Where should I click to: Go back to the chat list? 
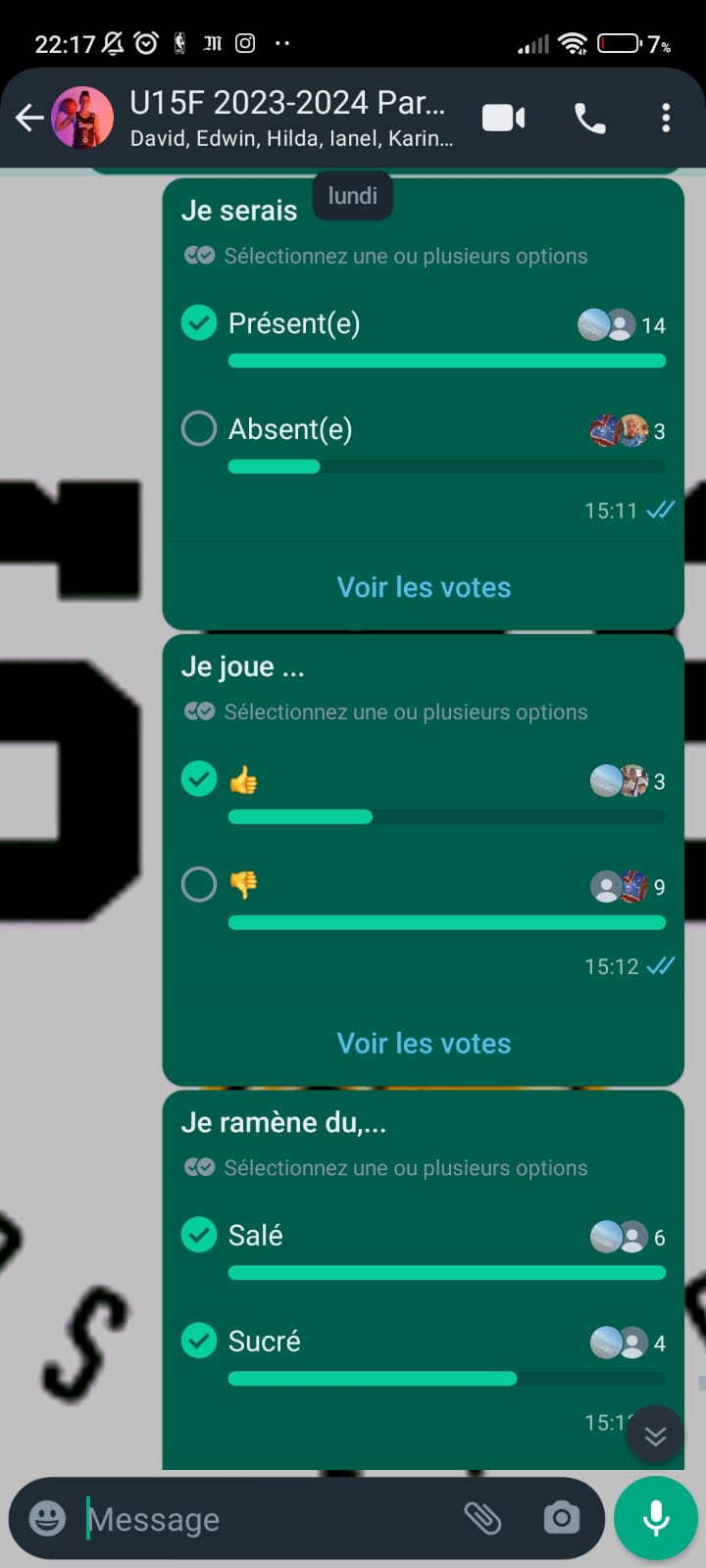pos(29,119)
